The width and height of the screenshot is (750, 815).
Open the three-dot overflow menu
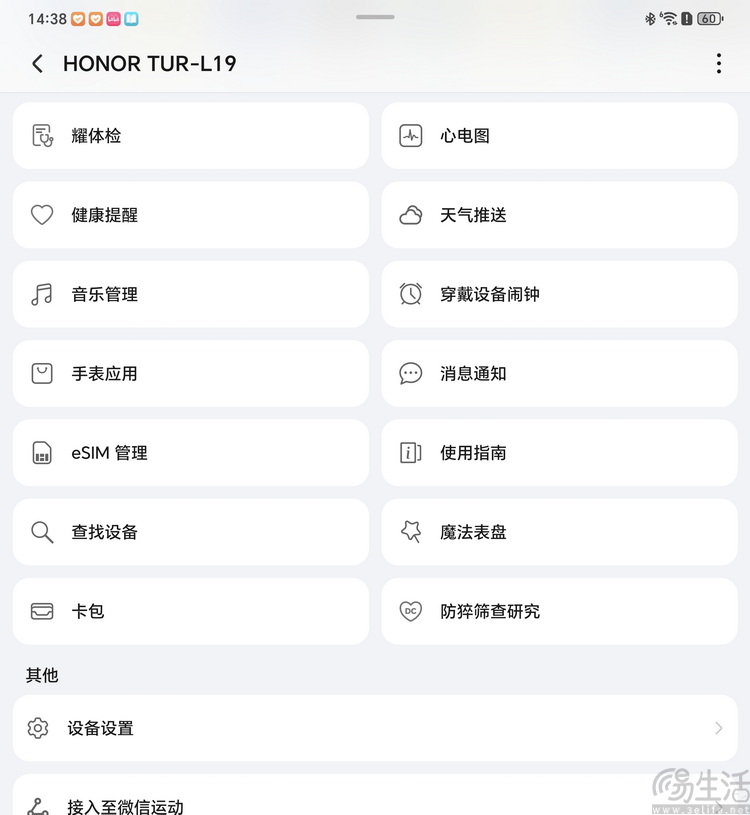coord(718,63)
